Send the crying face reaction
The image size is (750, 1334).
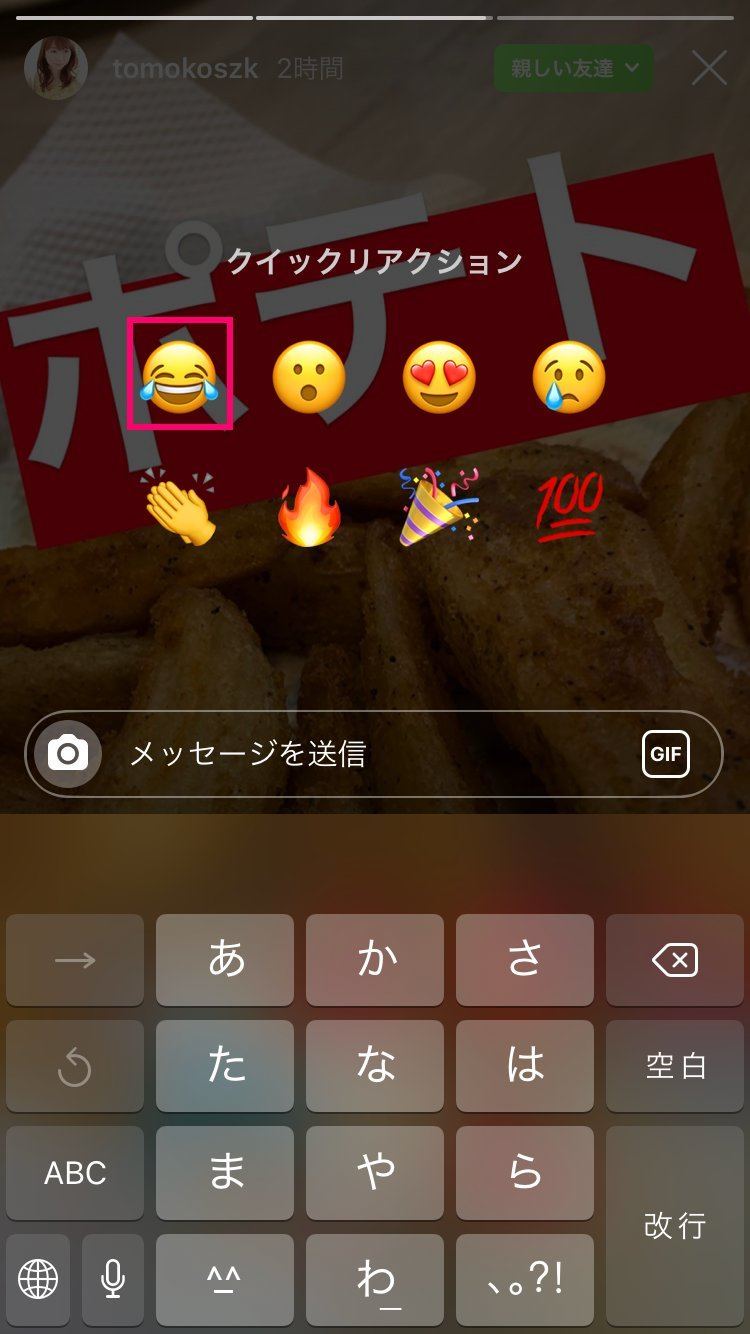click(x=569, y=377)
